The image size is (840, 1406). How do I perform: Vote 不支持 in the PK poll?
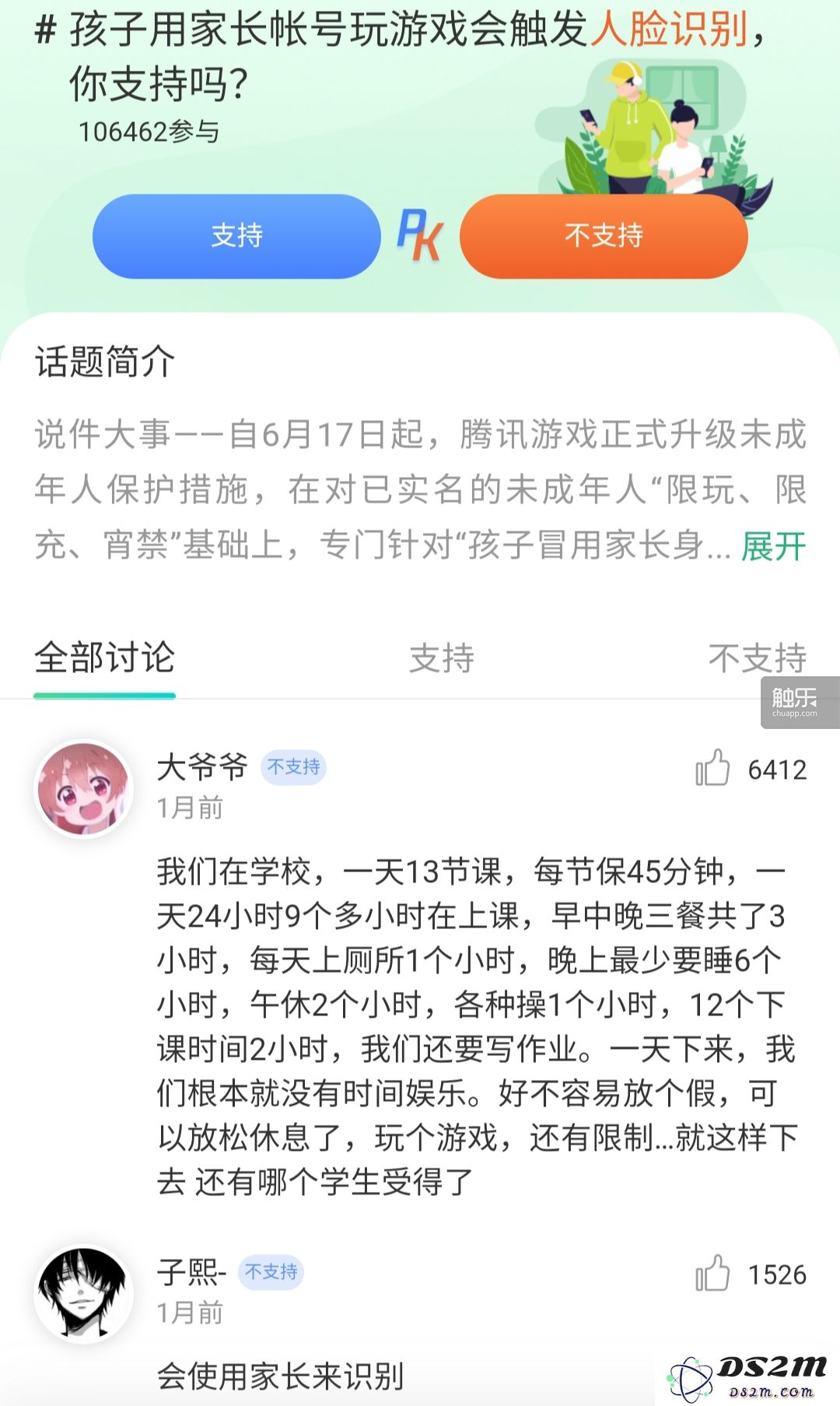(x=604, y=236)
